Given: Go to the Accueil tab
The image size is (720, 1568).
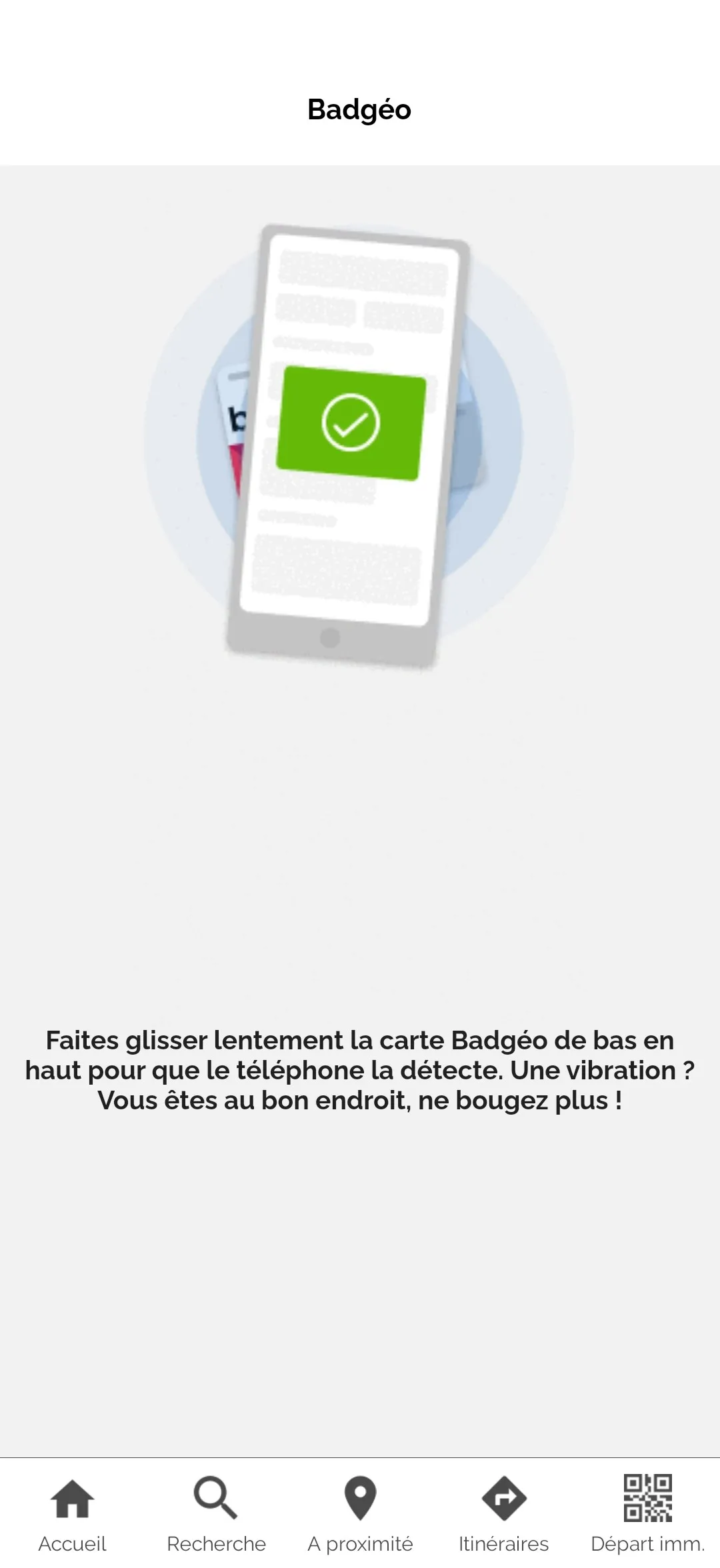Looking at the screenshot, I should coord(72,1513).
